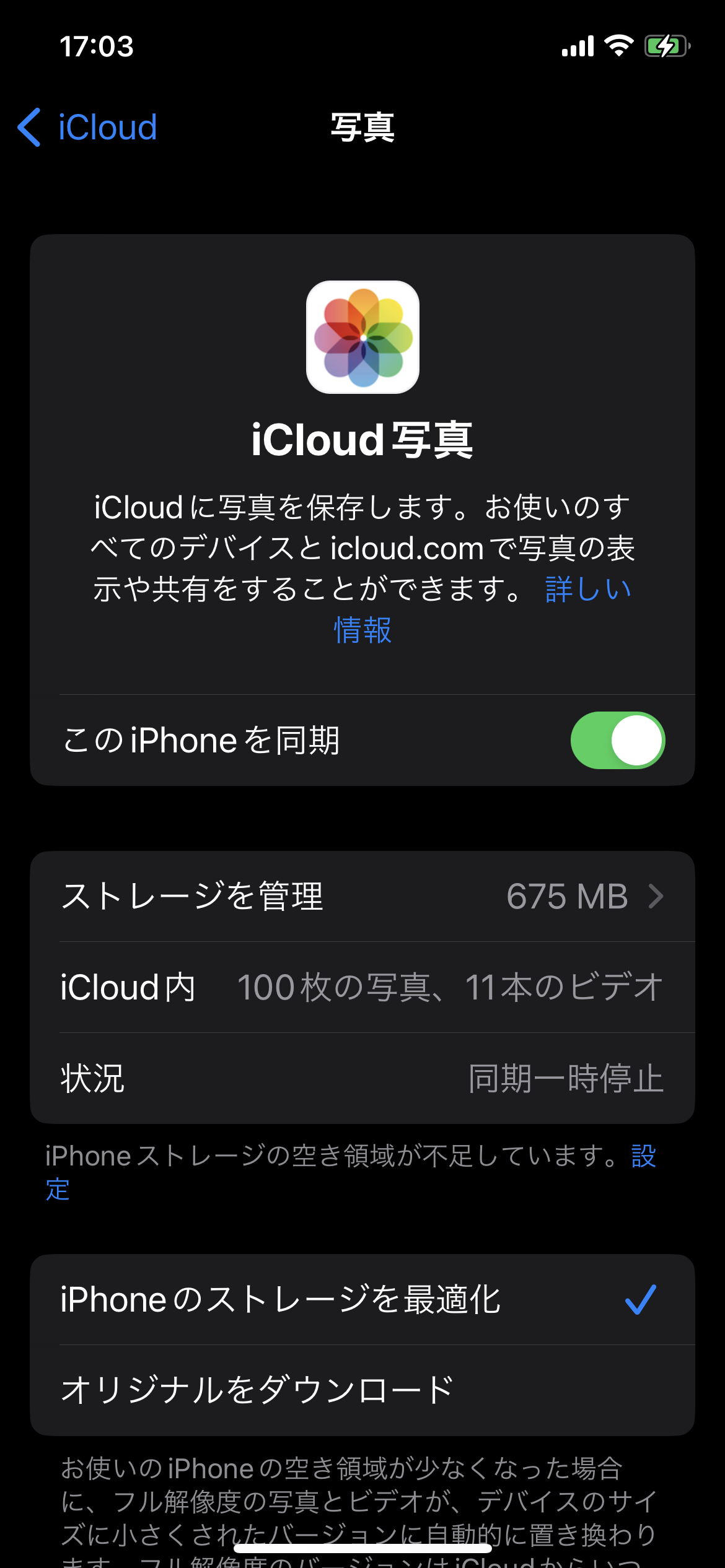Select iPhoneのストレージを最適化 option
Viewport: 725px width, 1568px height.
pyautogui.click(x=362, y=1299)
